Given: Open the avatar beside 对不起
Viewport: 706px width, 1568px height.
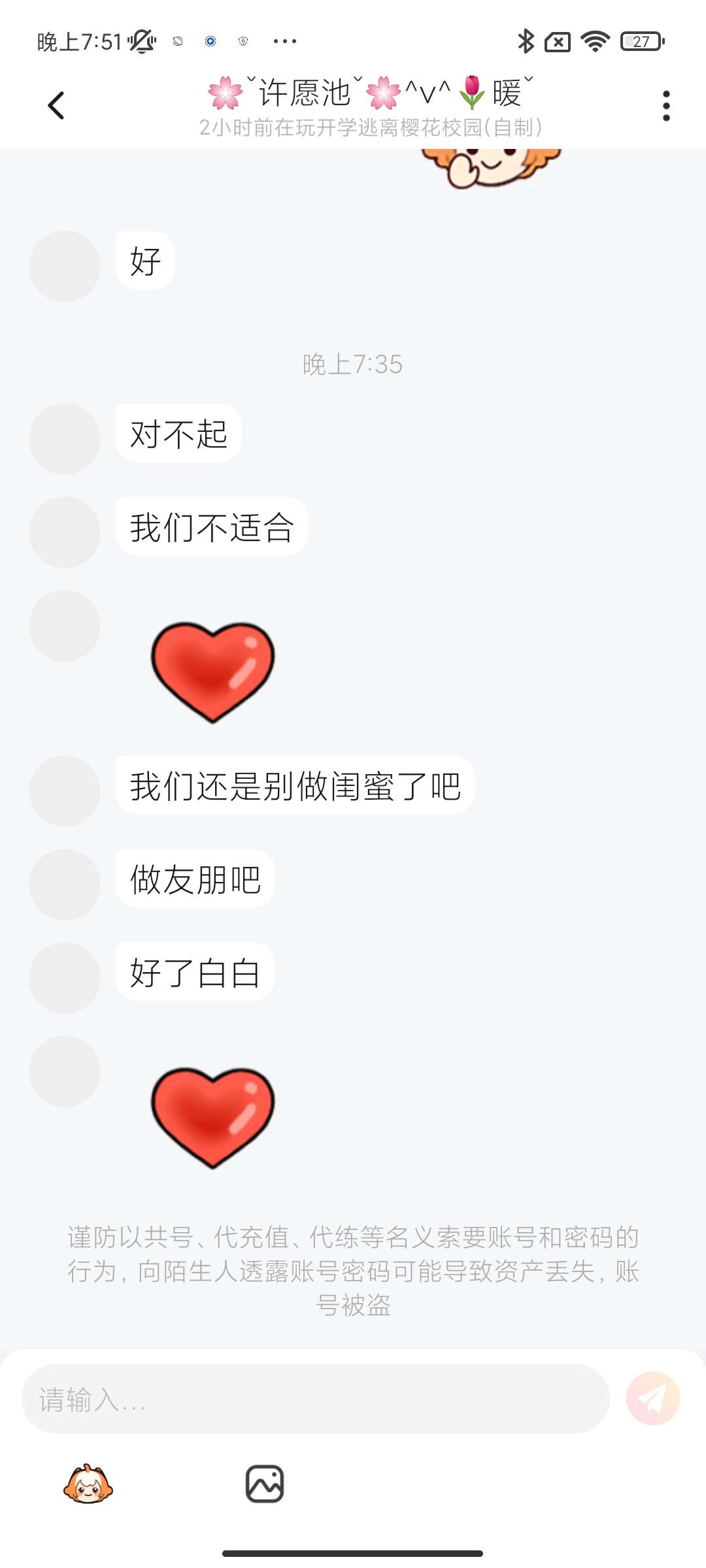Looking at the screenshot, I should pos(65,438).
